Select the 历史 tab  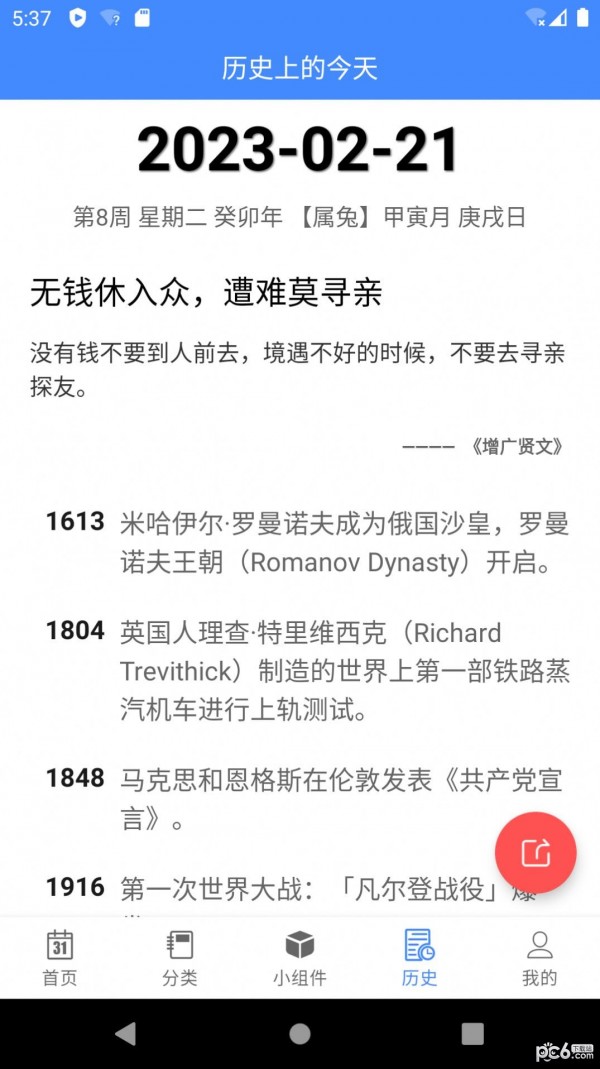coord(419,957)
